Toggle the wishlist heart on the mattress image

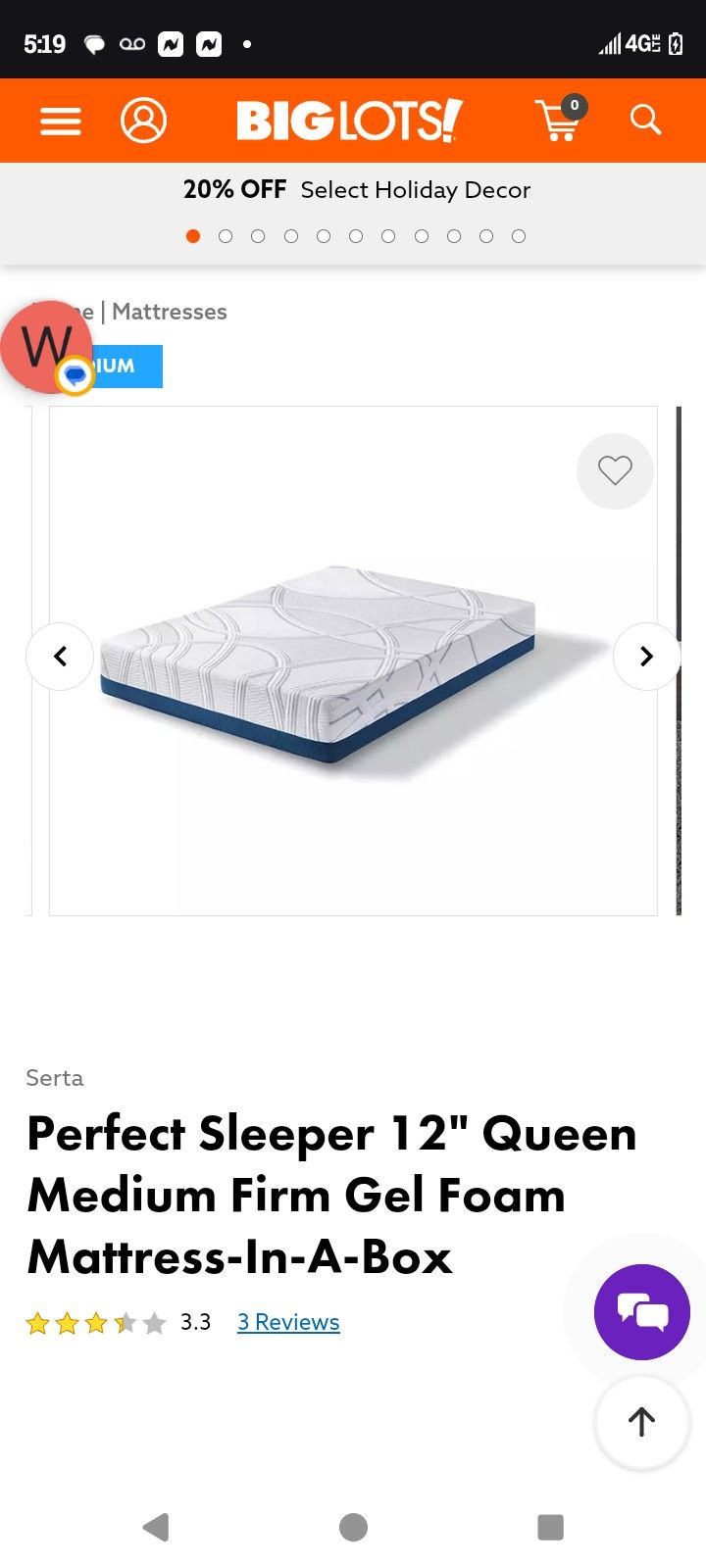615,471
